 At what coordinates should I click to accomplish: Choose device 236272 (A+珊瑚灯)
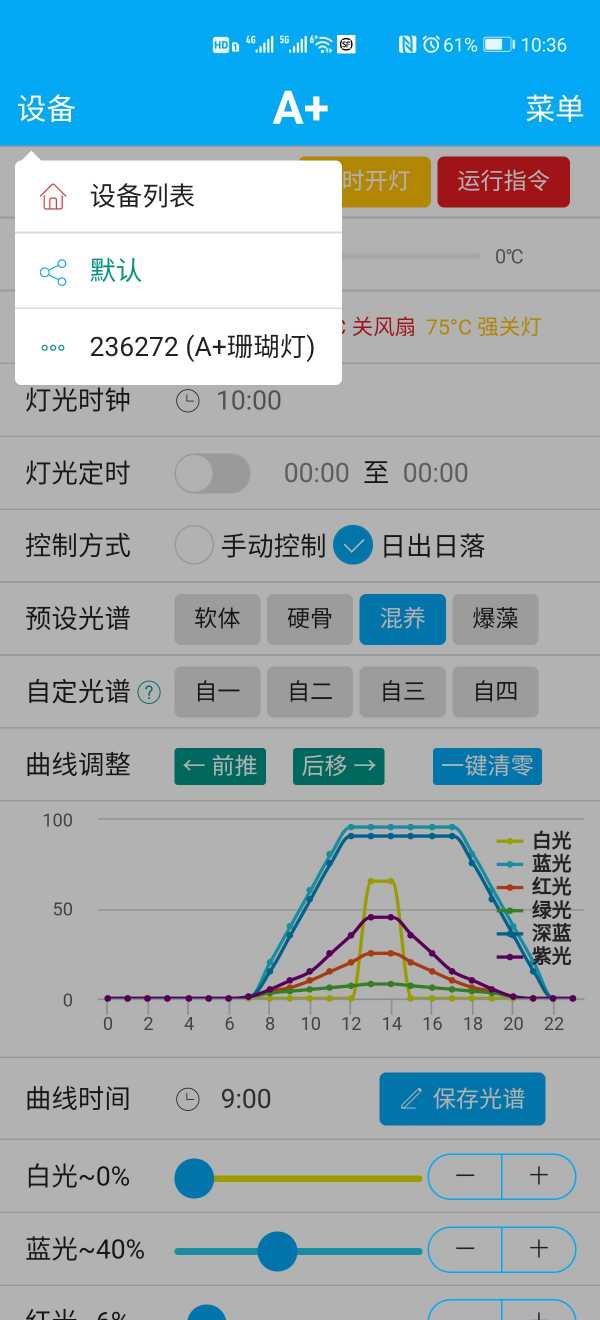click(x=202, y=347)
